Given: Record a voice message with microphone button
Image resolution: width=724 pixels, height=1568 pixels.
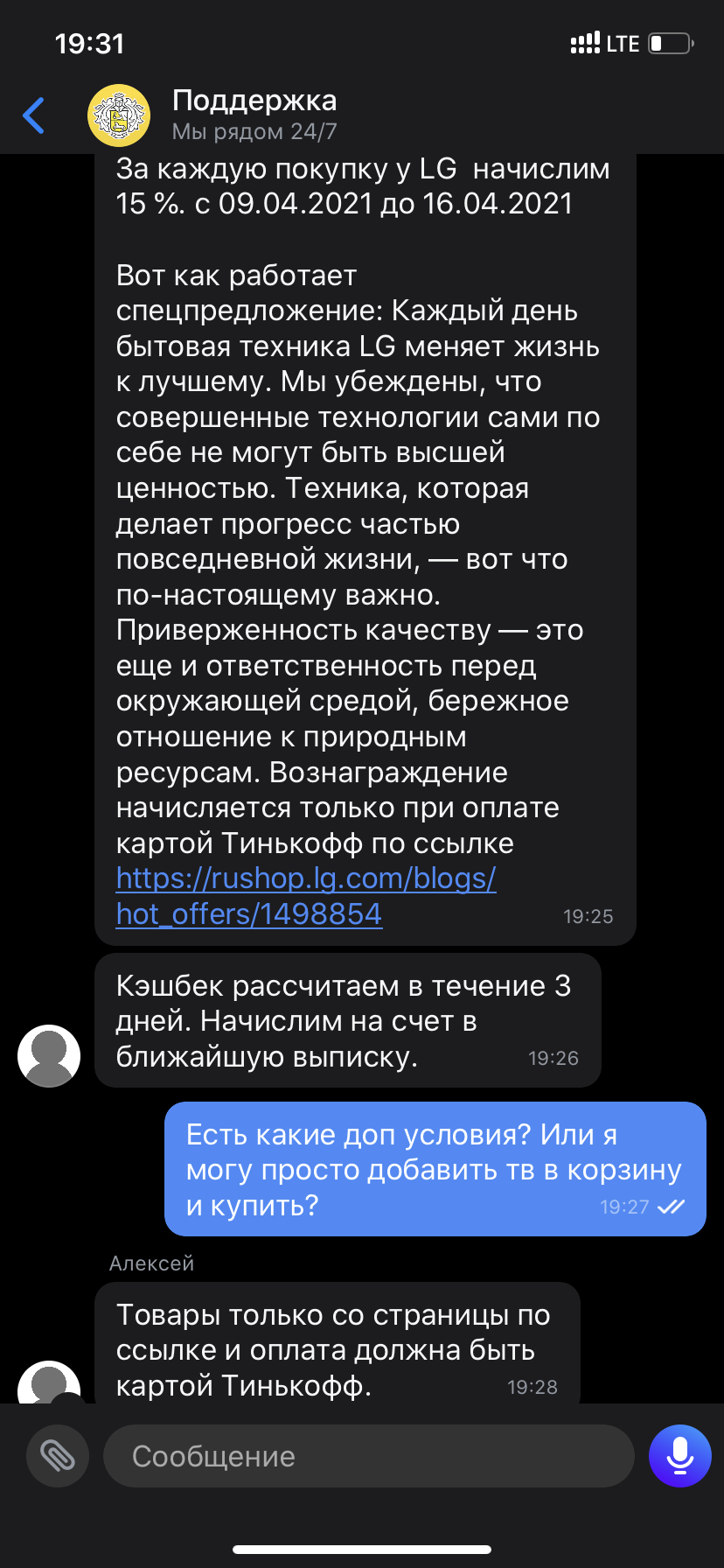Looking at the screenshot, I should [x=679, y=1457].
